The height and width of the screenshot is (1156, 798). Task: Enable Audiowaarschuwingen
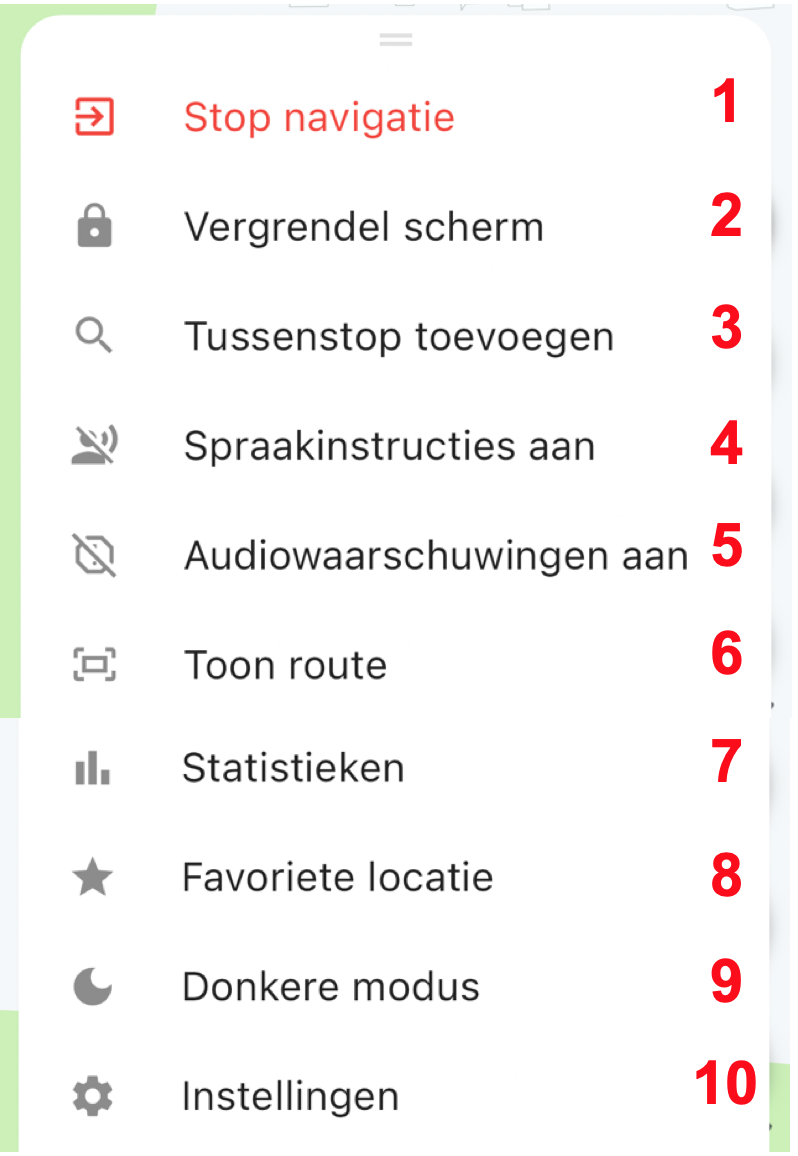point(435,556)
